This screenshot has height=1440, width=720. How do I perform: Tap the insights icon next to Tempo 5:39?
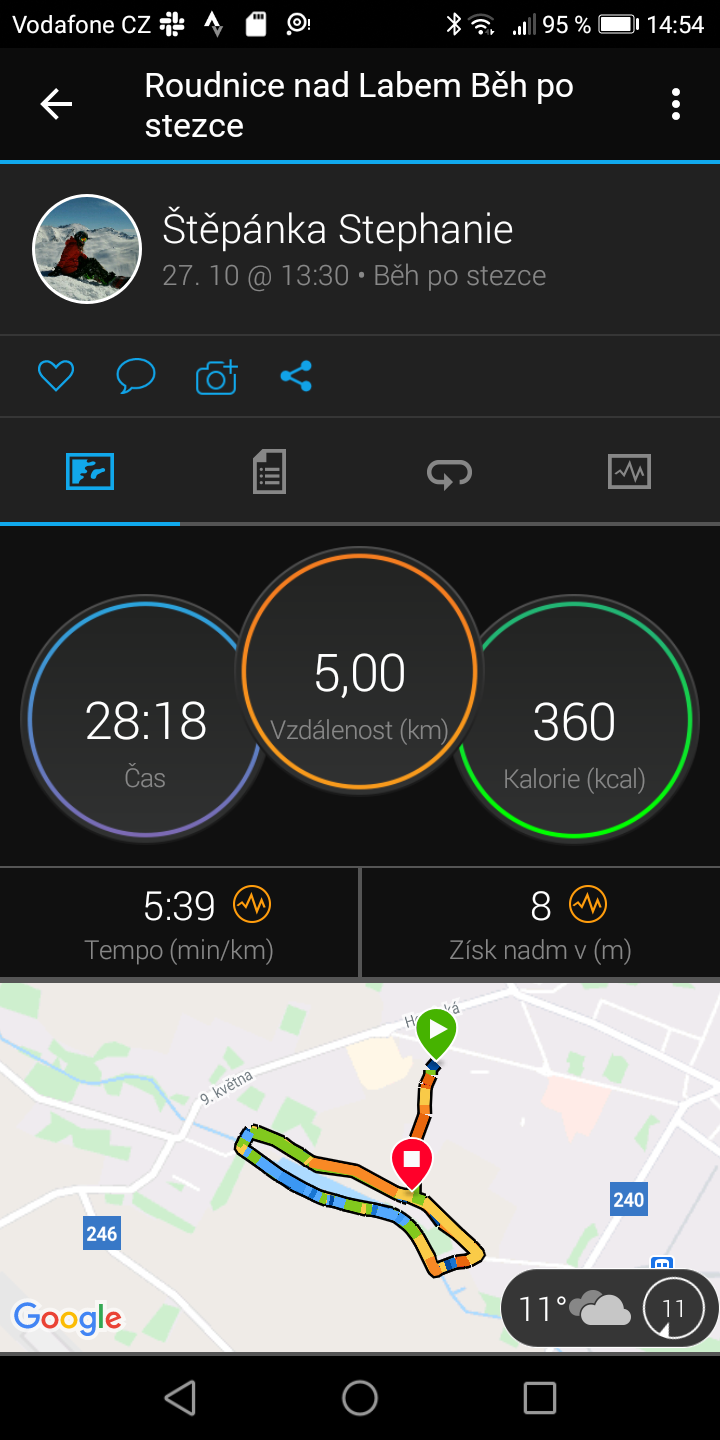click(x=252, y=905)
